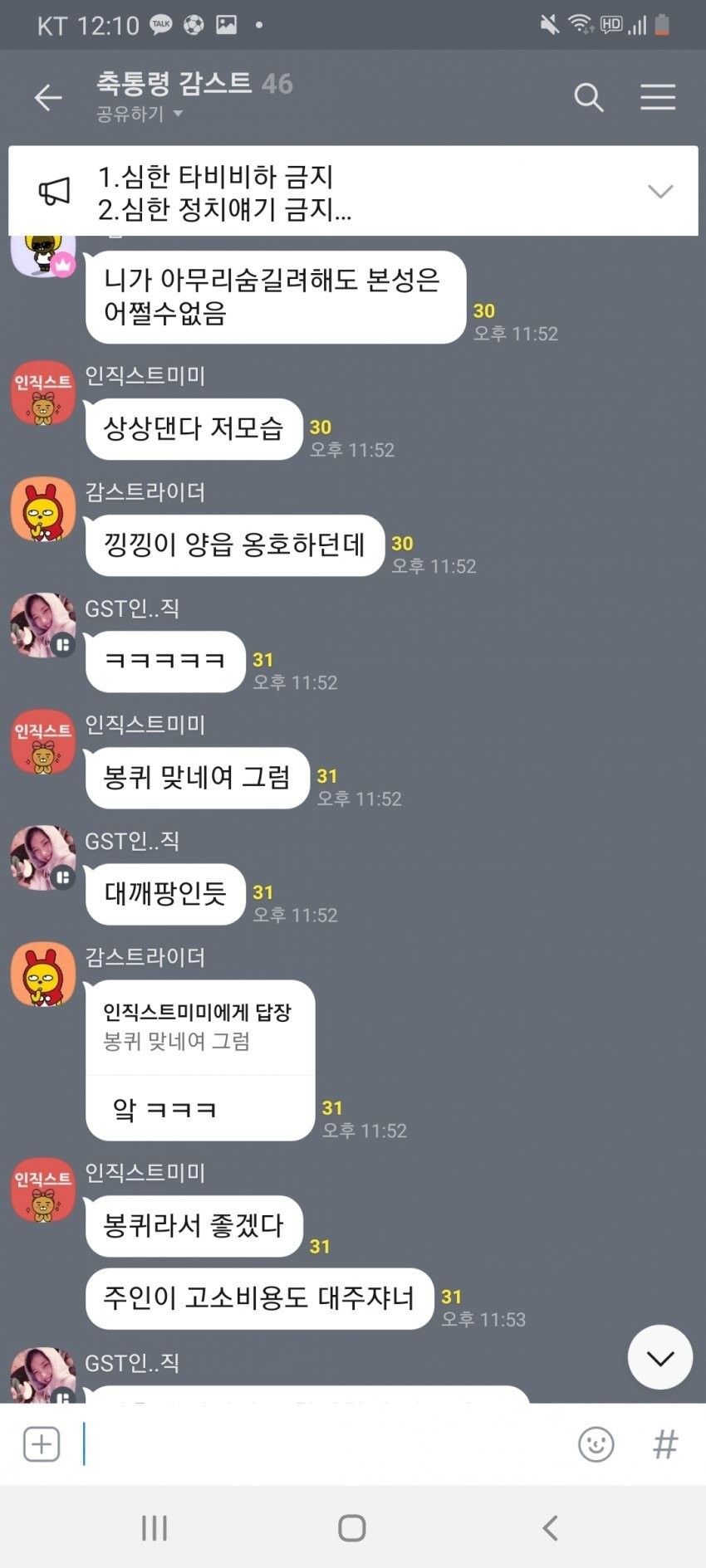Screen dimensions: 706x1568
Task: Open the chat room hamburger menu
Action: (657, 98)
